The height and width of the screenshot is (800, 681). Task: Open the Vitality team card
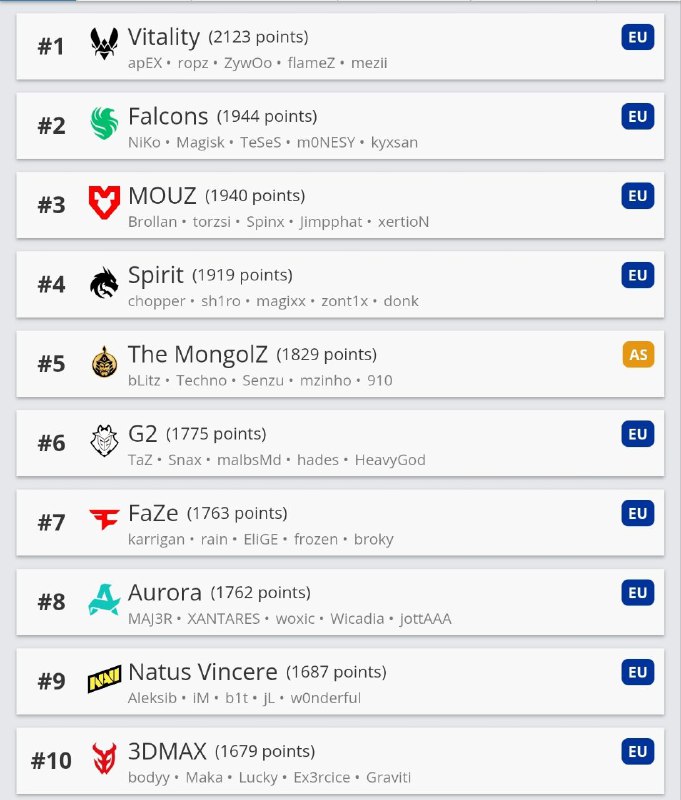tap(340, 47)
